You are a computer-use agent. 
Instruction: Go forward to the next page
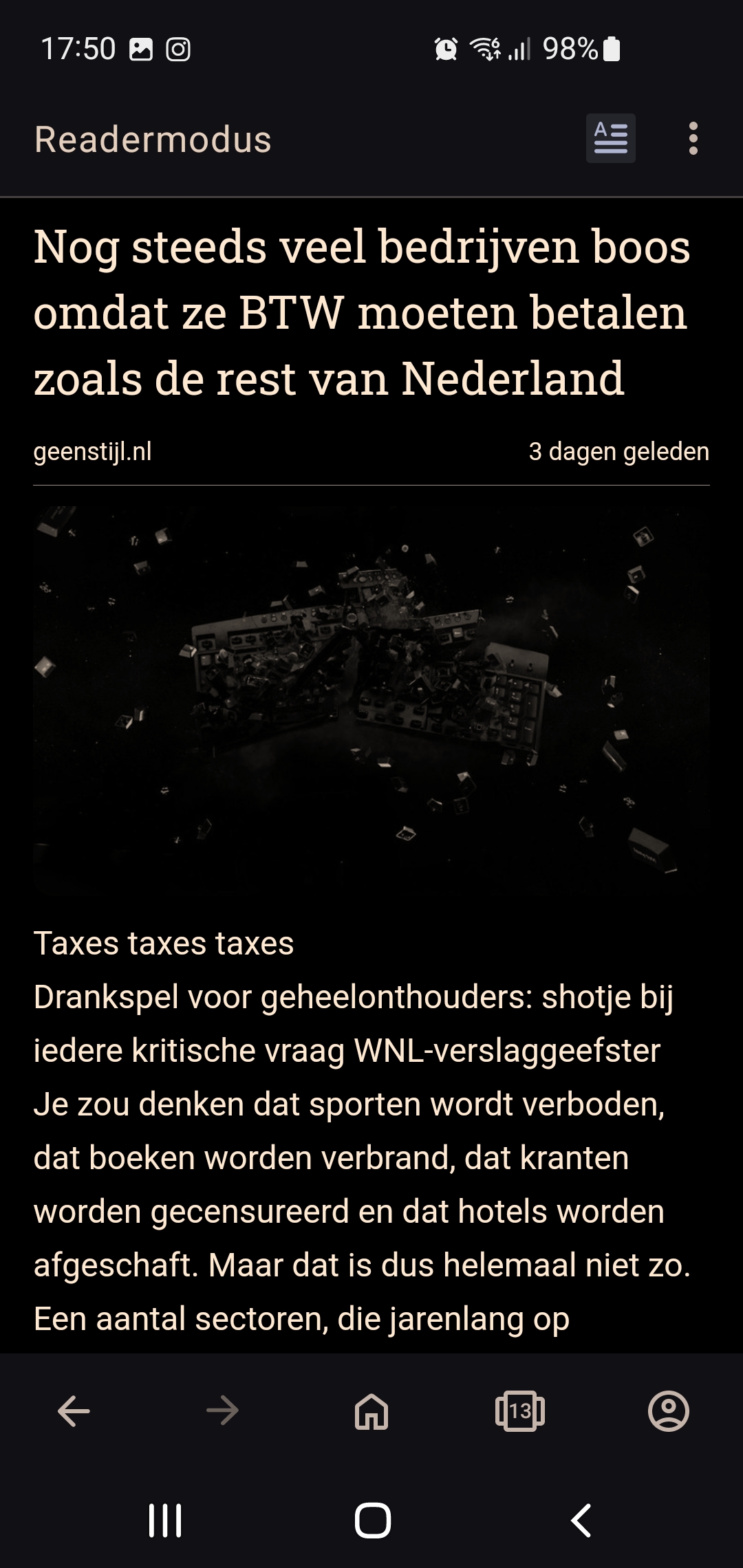[222, 1411]
